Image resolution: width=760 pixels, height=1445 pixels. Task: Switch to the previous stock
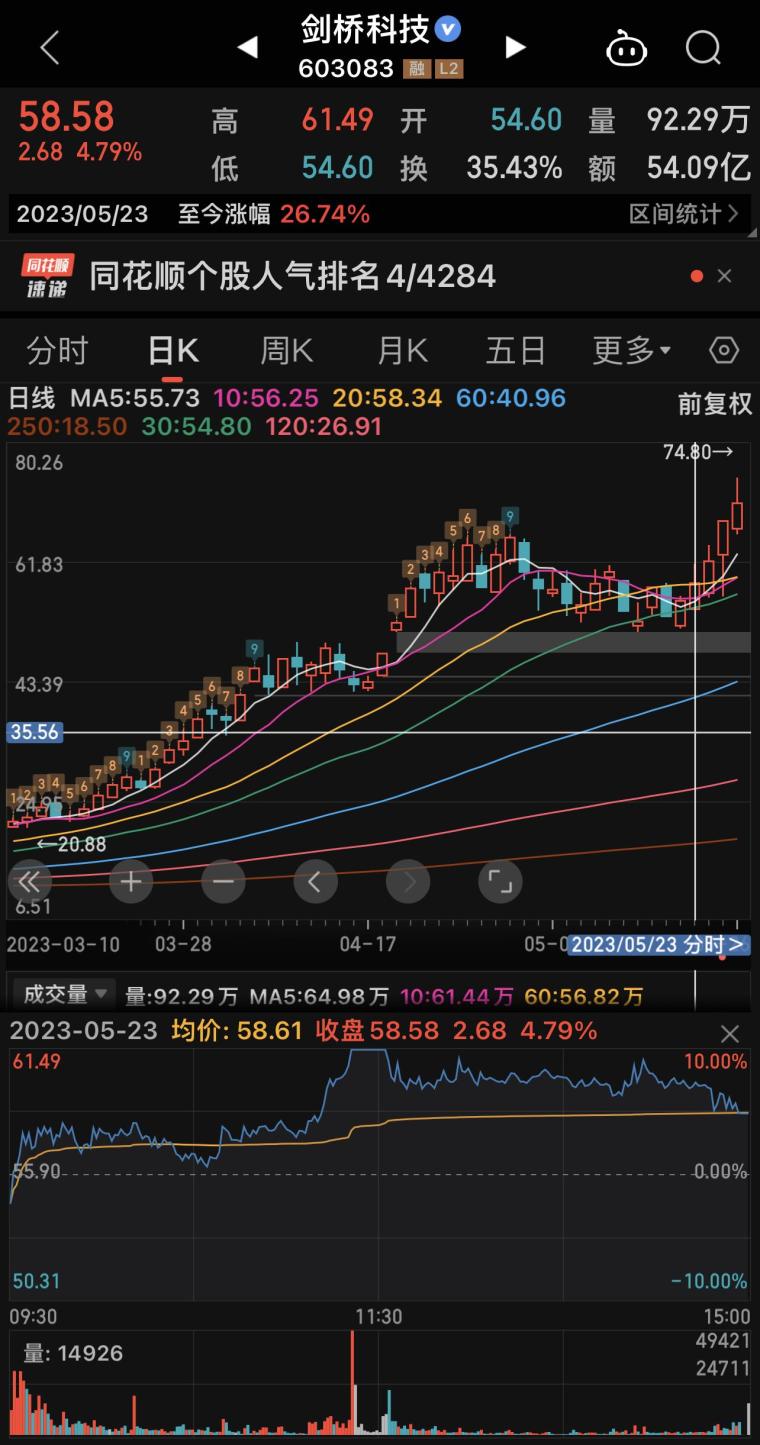[x=248, y=47]
